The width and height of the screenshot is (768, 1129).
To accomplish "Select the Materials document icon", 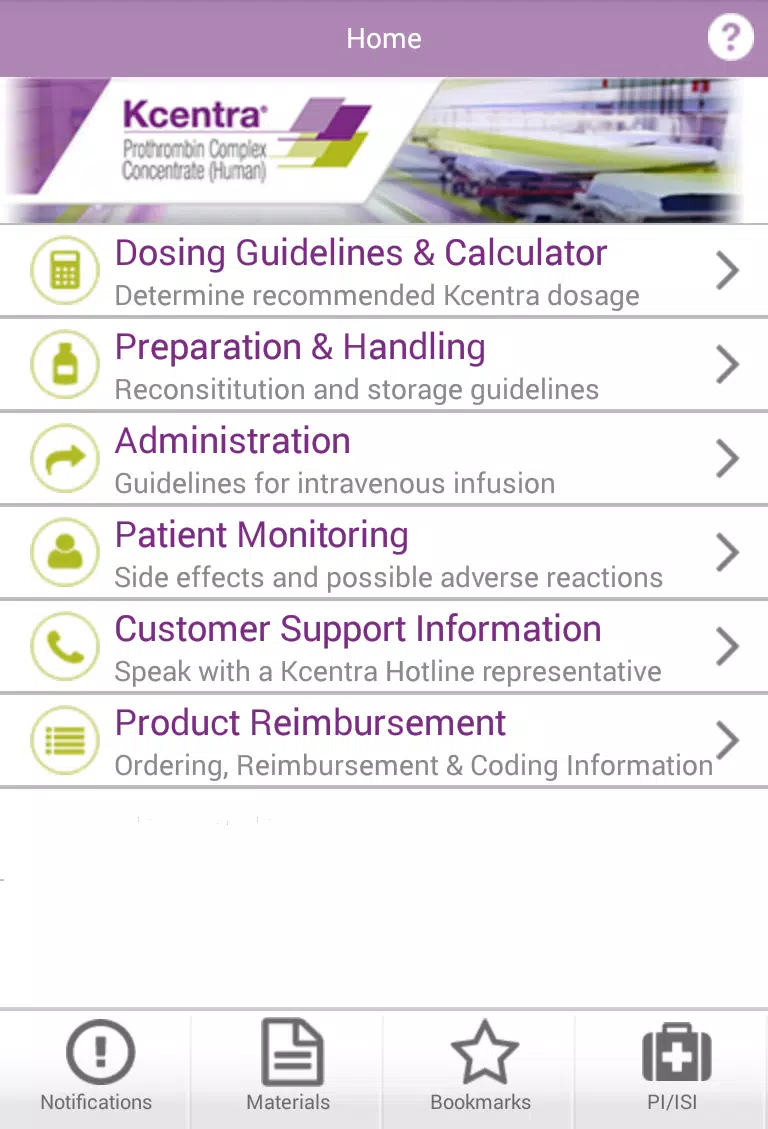I will (288, 1052).
